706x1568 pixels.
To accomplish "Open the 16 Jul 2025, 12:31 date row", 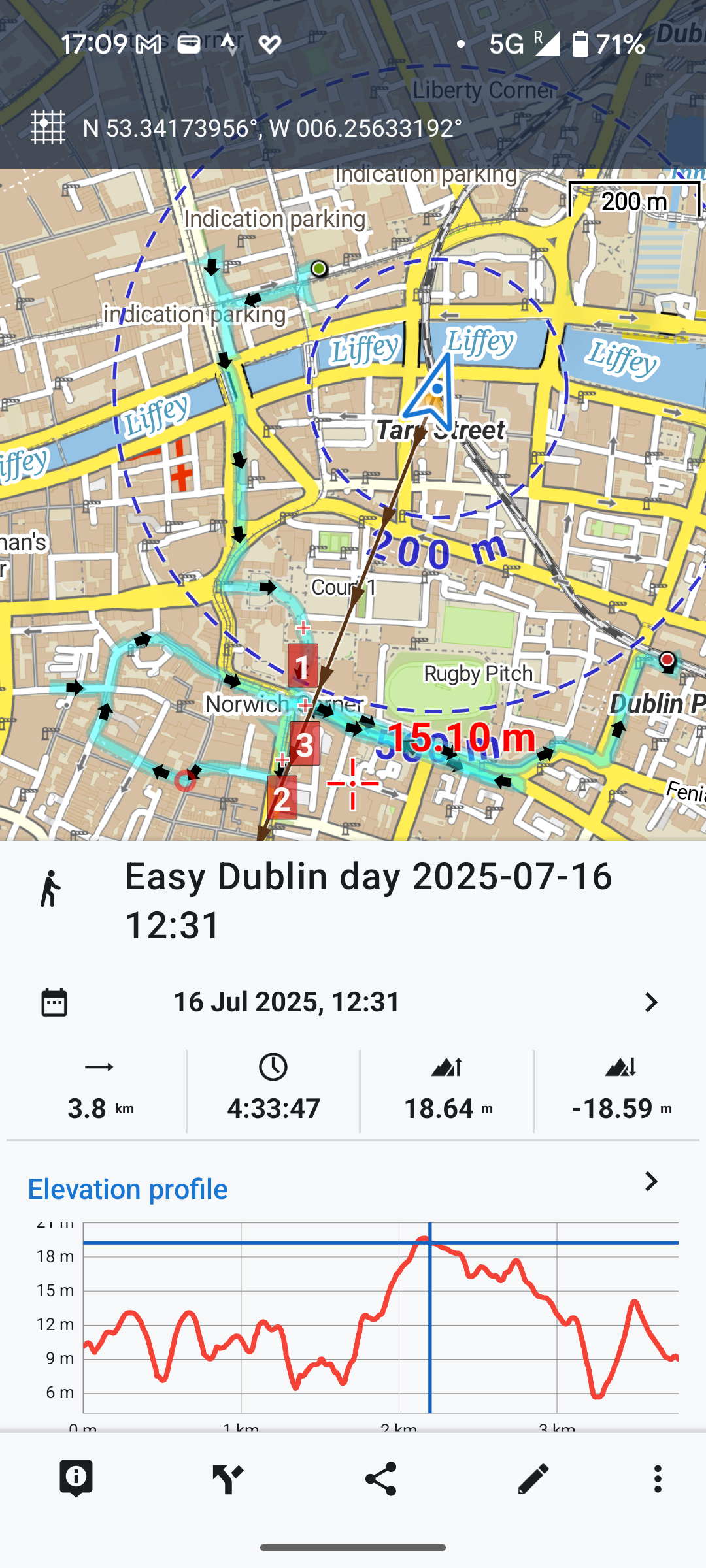I will 353,1002.
